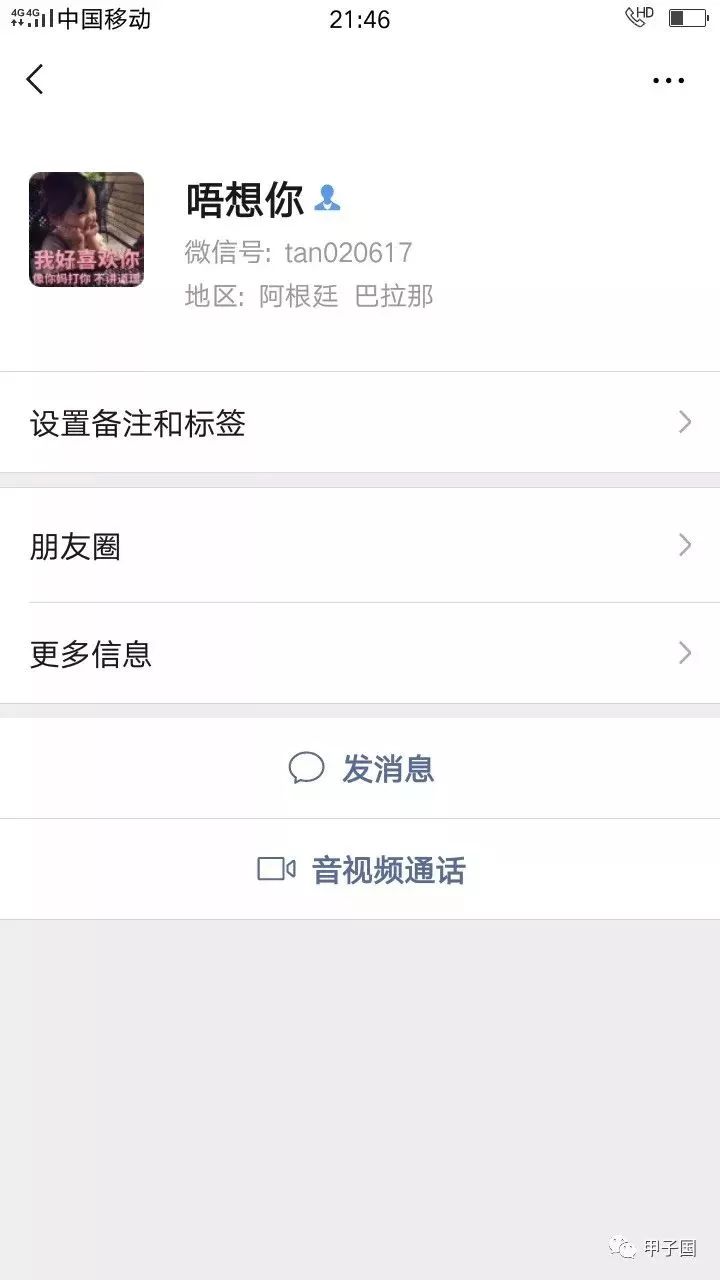Tap the male gender symbol beside nickname
The width and height of the screenshot is (720, 1280).
click(x=329, y=200)
